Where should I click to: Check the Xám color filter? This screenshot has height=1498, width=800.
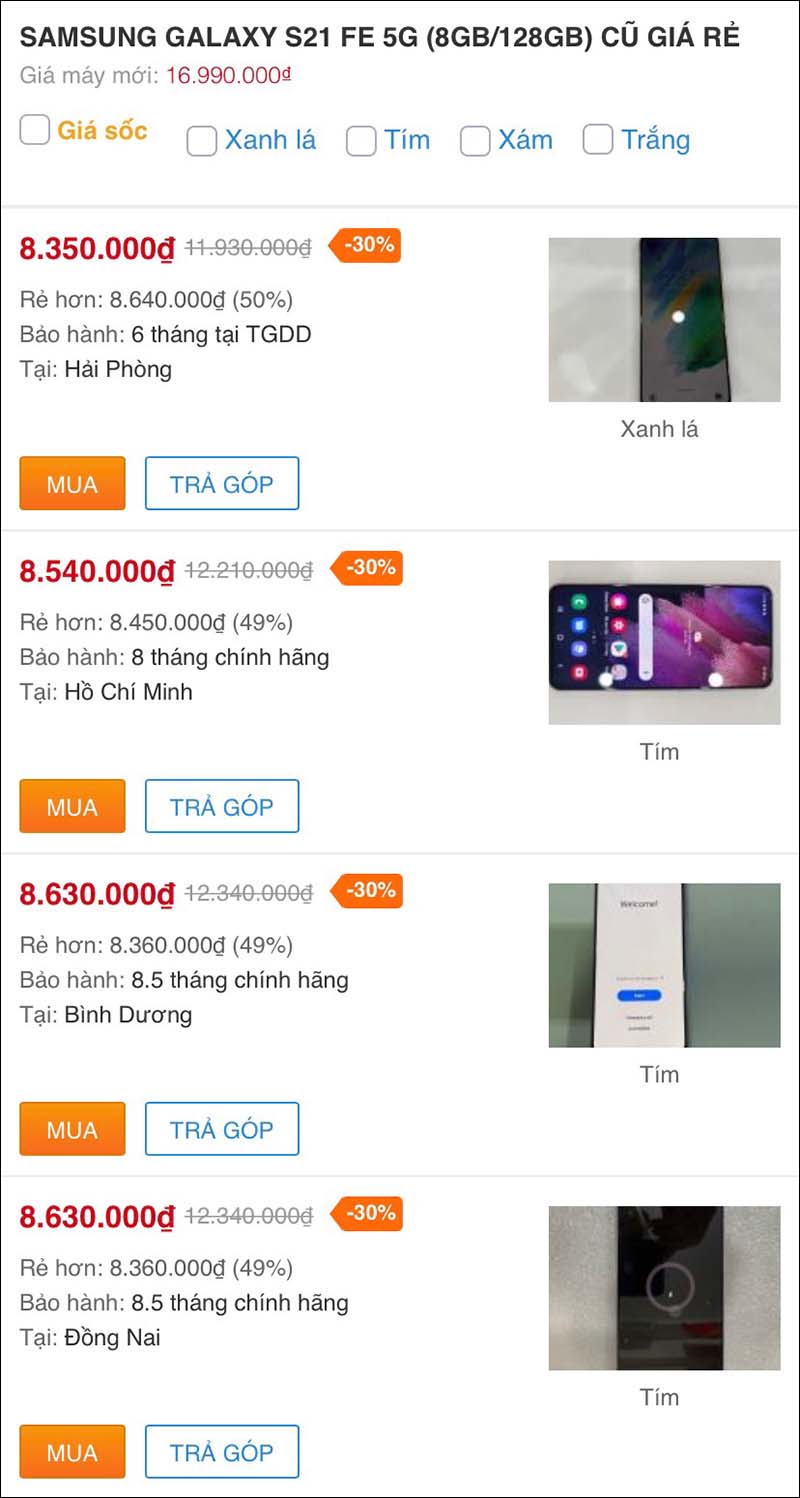(475, 141)
